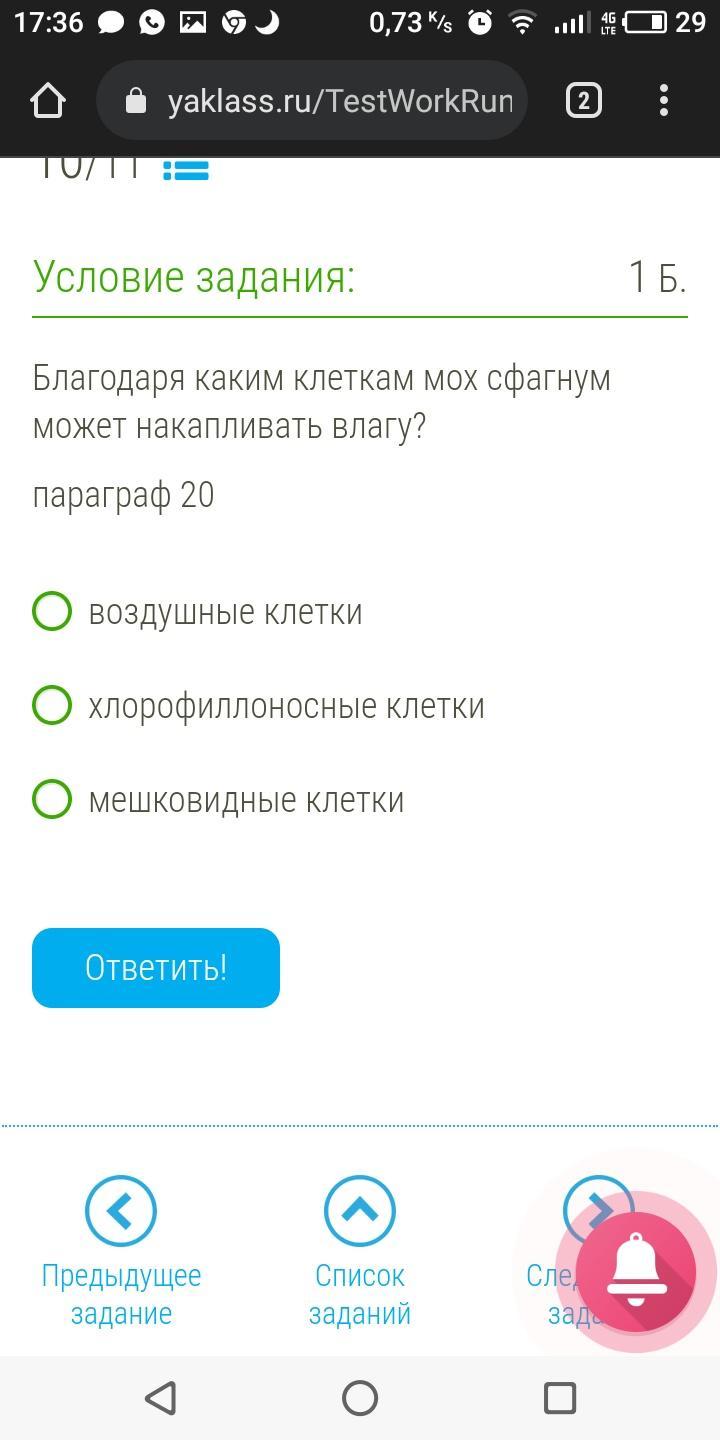
Task: Open the browser home page
Action: point(47,100)
